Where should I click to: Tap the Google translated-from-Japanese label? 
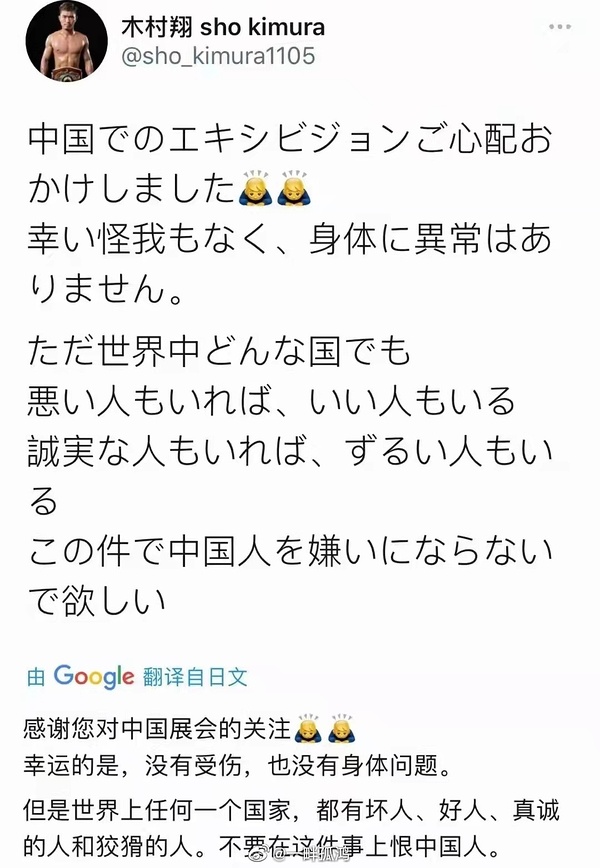[137, 676]
